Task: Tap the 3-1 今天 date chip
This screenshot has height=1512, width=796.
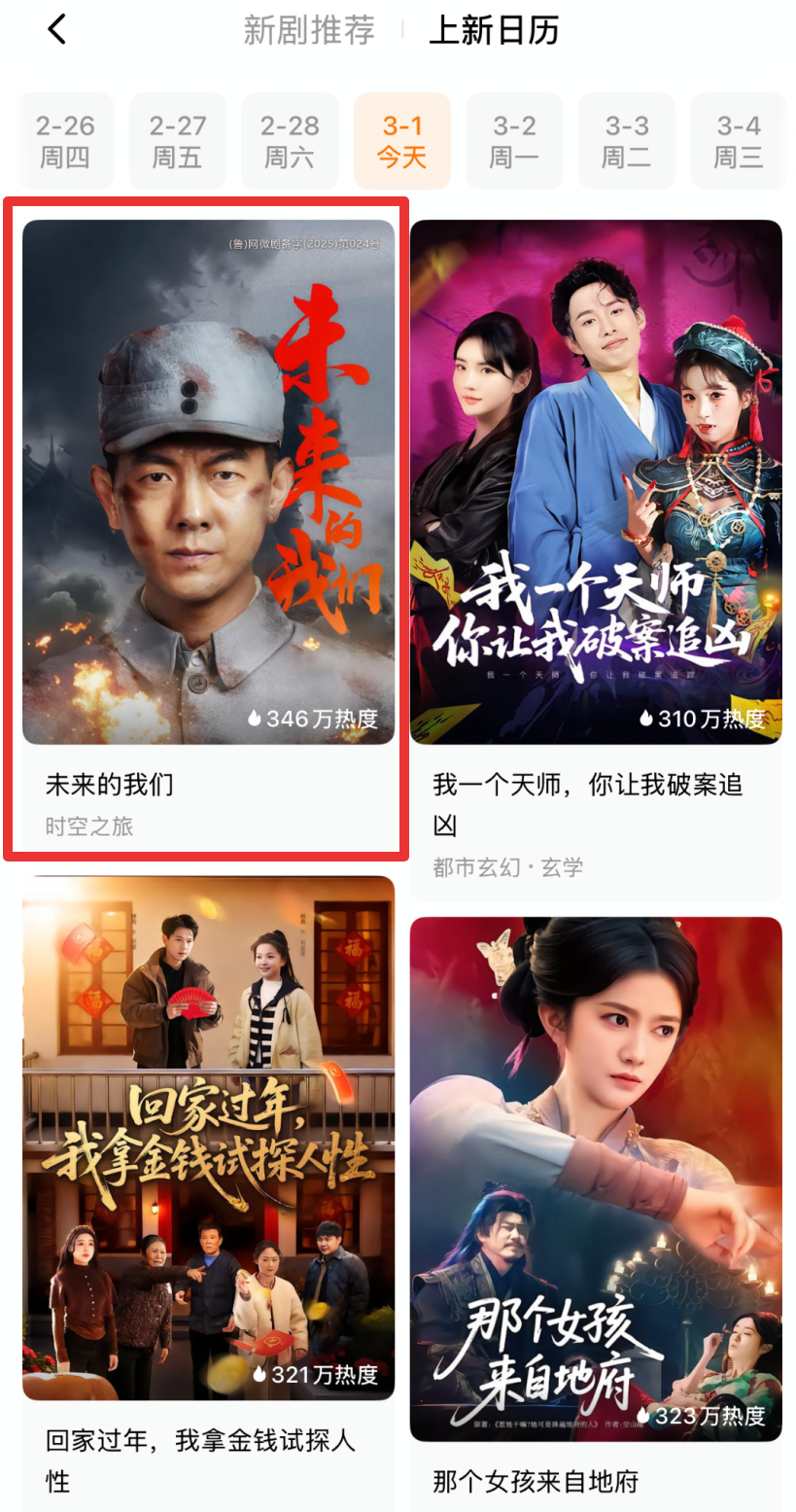Action: (x=402, y=141)
